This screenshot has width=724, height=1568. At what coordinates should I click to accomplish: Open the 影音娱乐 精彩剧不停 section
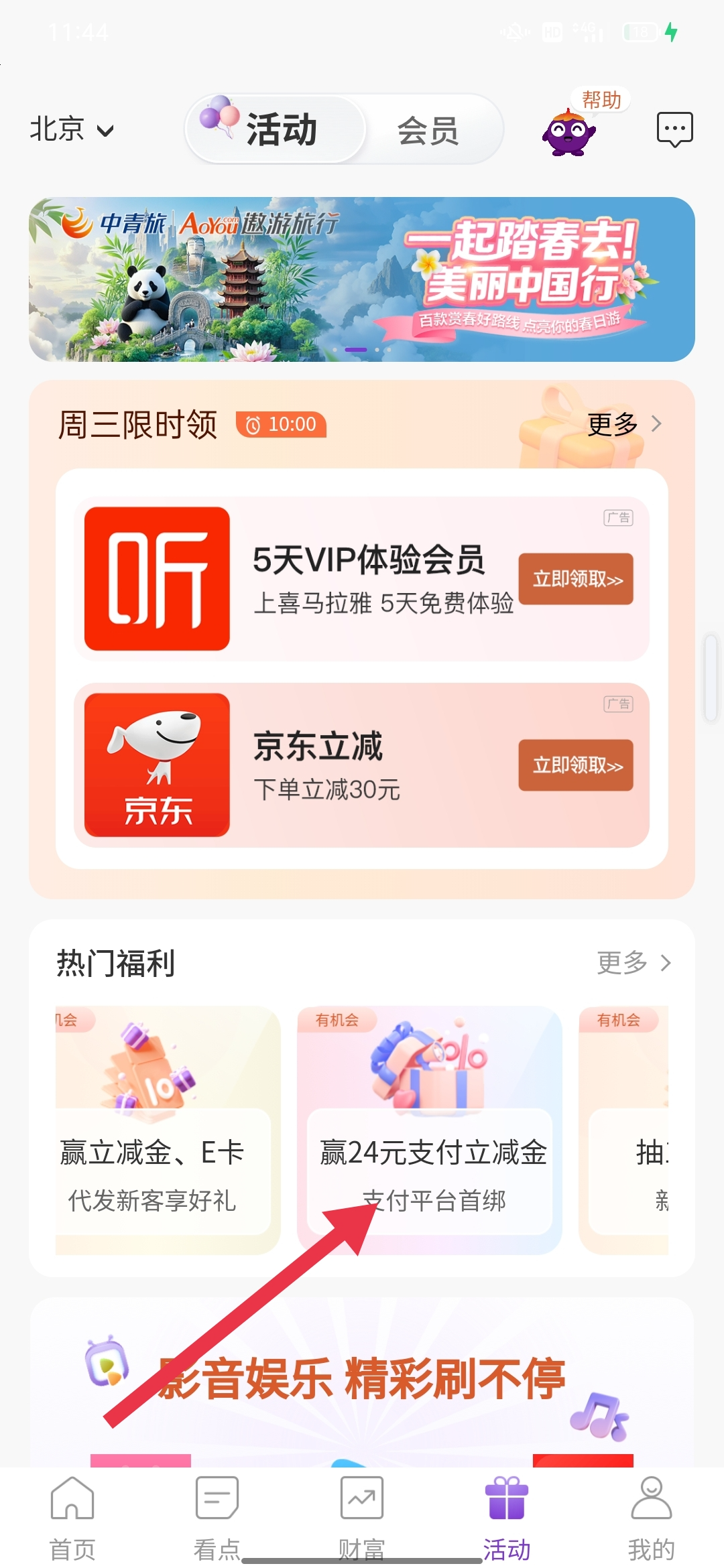362,1379
